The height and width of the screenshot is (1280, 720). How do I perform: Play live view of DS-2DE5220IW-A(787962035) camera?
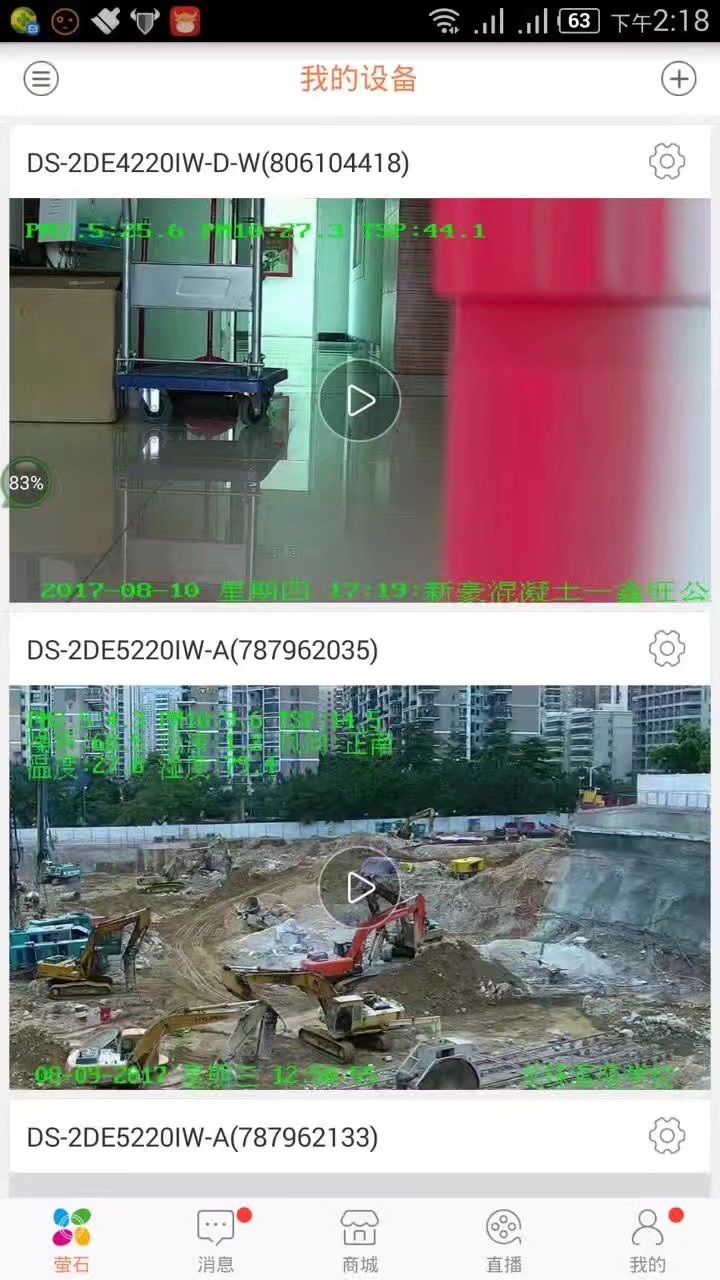[x=360, y=887]
